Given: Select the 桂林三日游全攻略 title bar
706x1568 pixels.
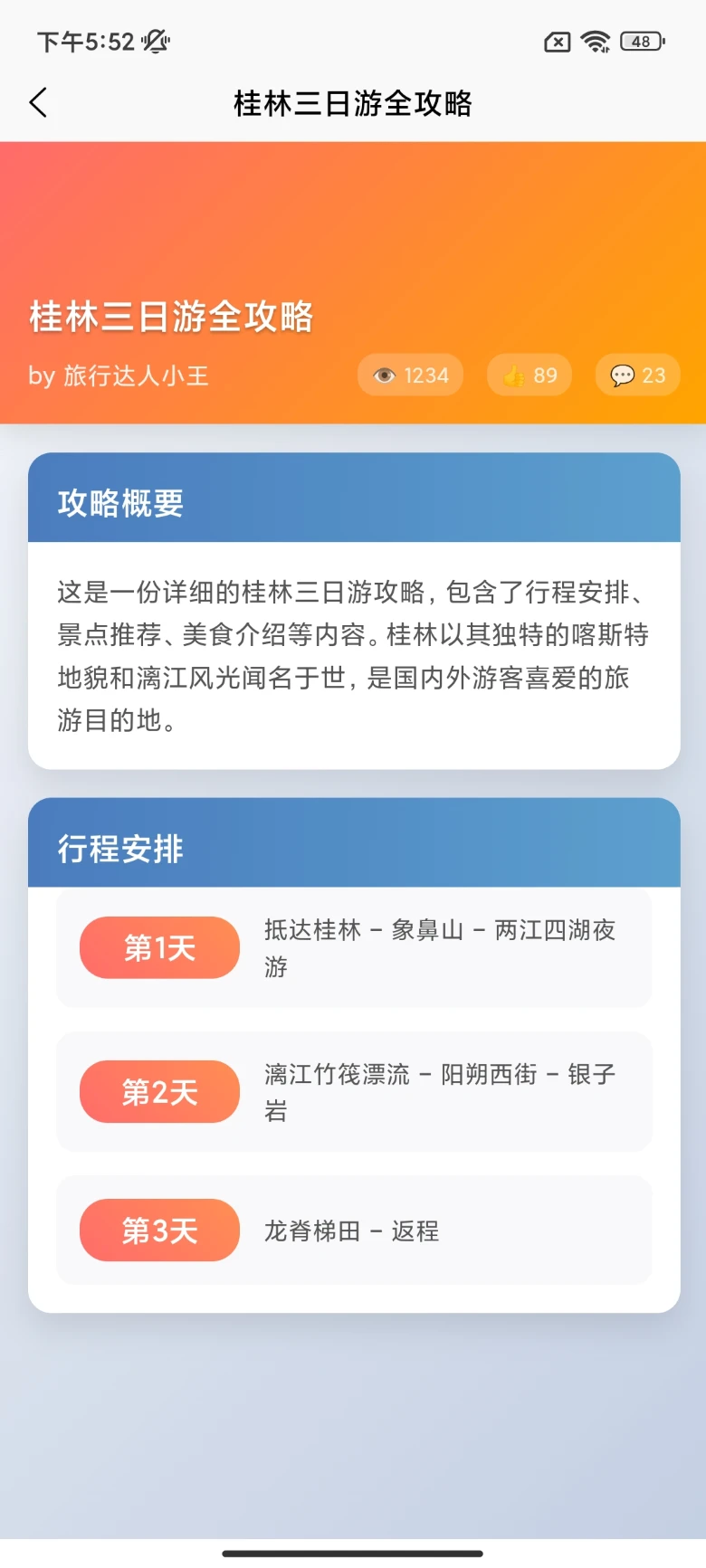Looking at the screenshot, I should pos(353,104).
